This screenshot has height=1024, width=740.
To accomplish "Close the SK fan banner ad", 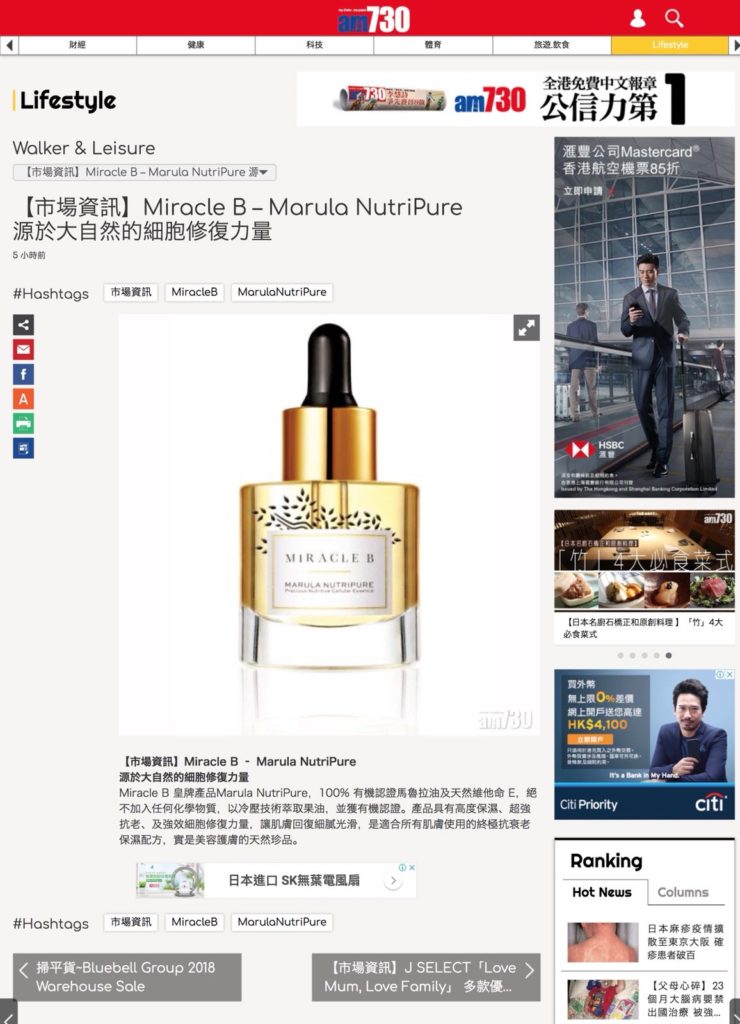I will (410, 868).
